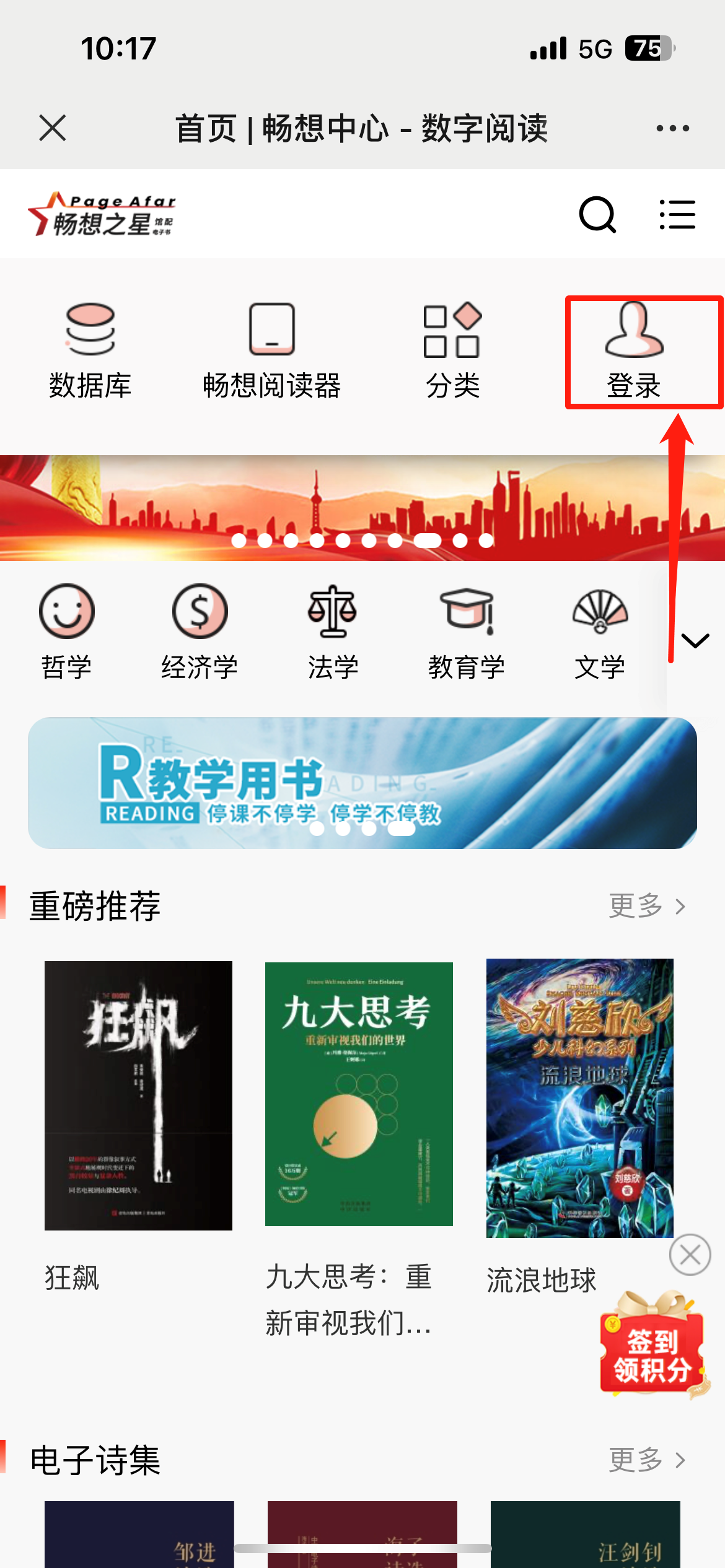The height and width of the screenshot is (1568, 725).
Task: Open the search magnifier icon
Action: tap(597, 215)
